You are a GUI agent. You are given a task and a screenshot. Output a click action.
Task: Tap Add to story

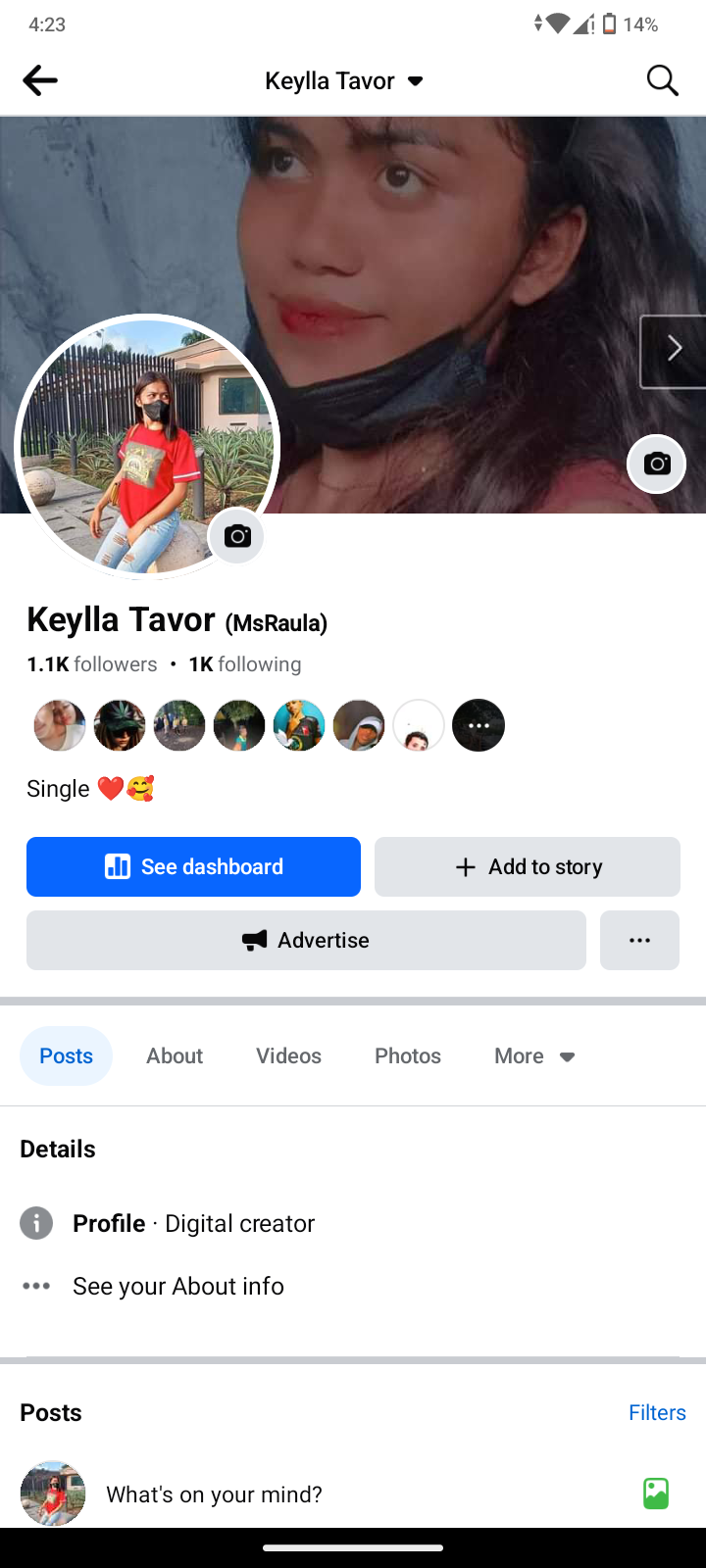528,866
